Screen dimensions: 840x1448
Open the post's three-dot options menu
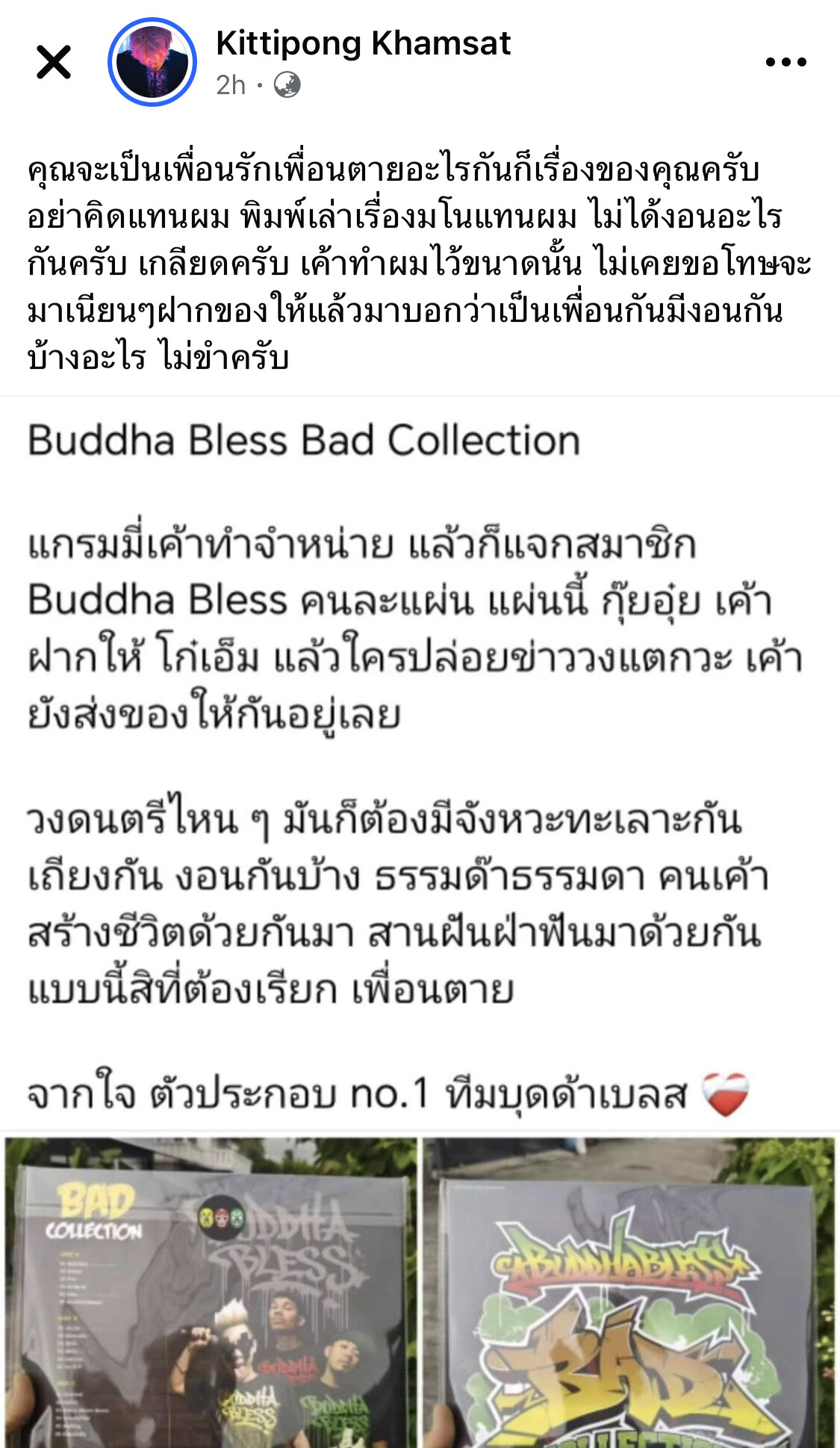click(785, 62)
